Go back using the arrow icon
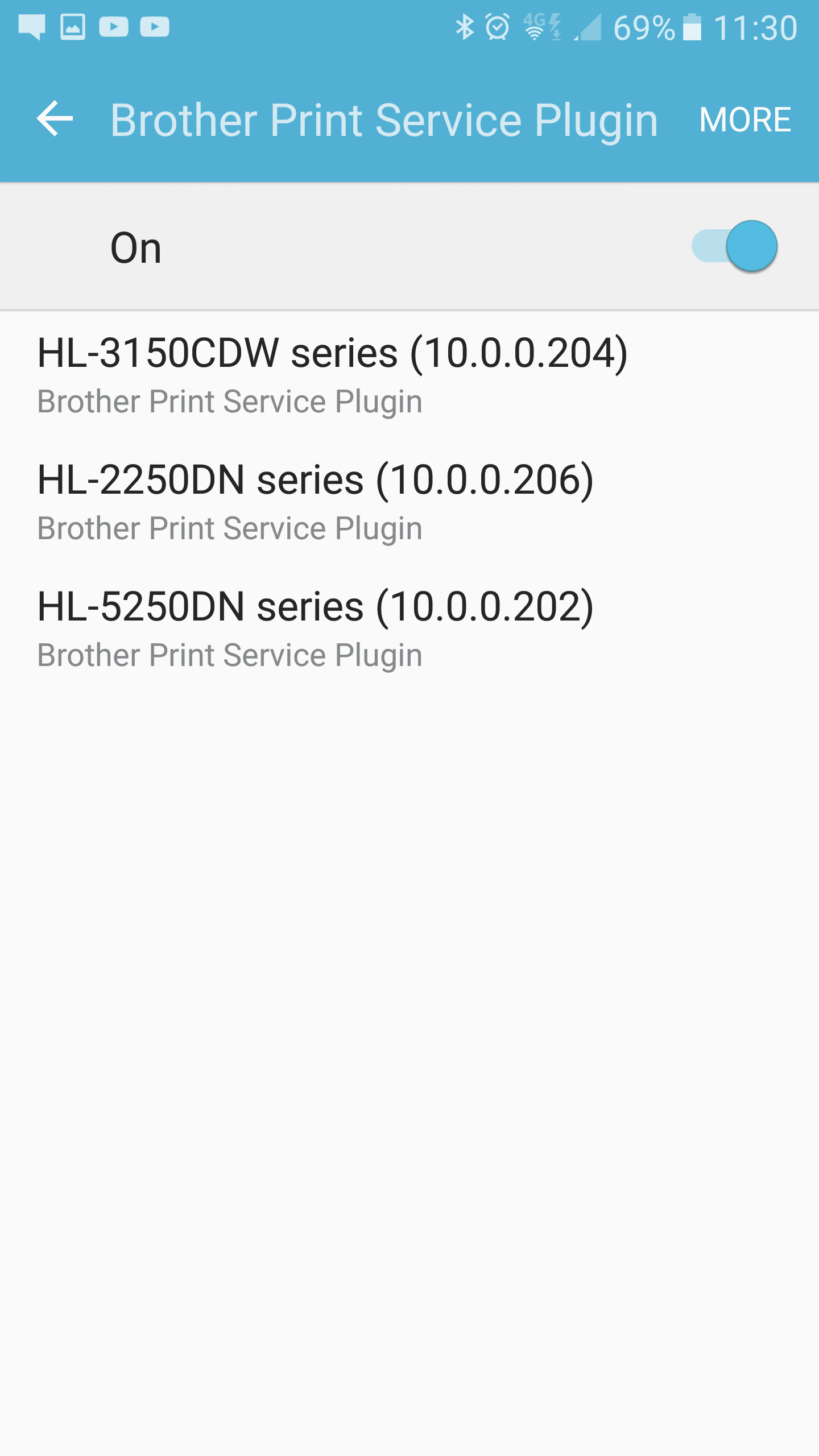819x1456 pixels. pos(55,119)
